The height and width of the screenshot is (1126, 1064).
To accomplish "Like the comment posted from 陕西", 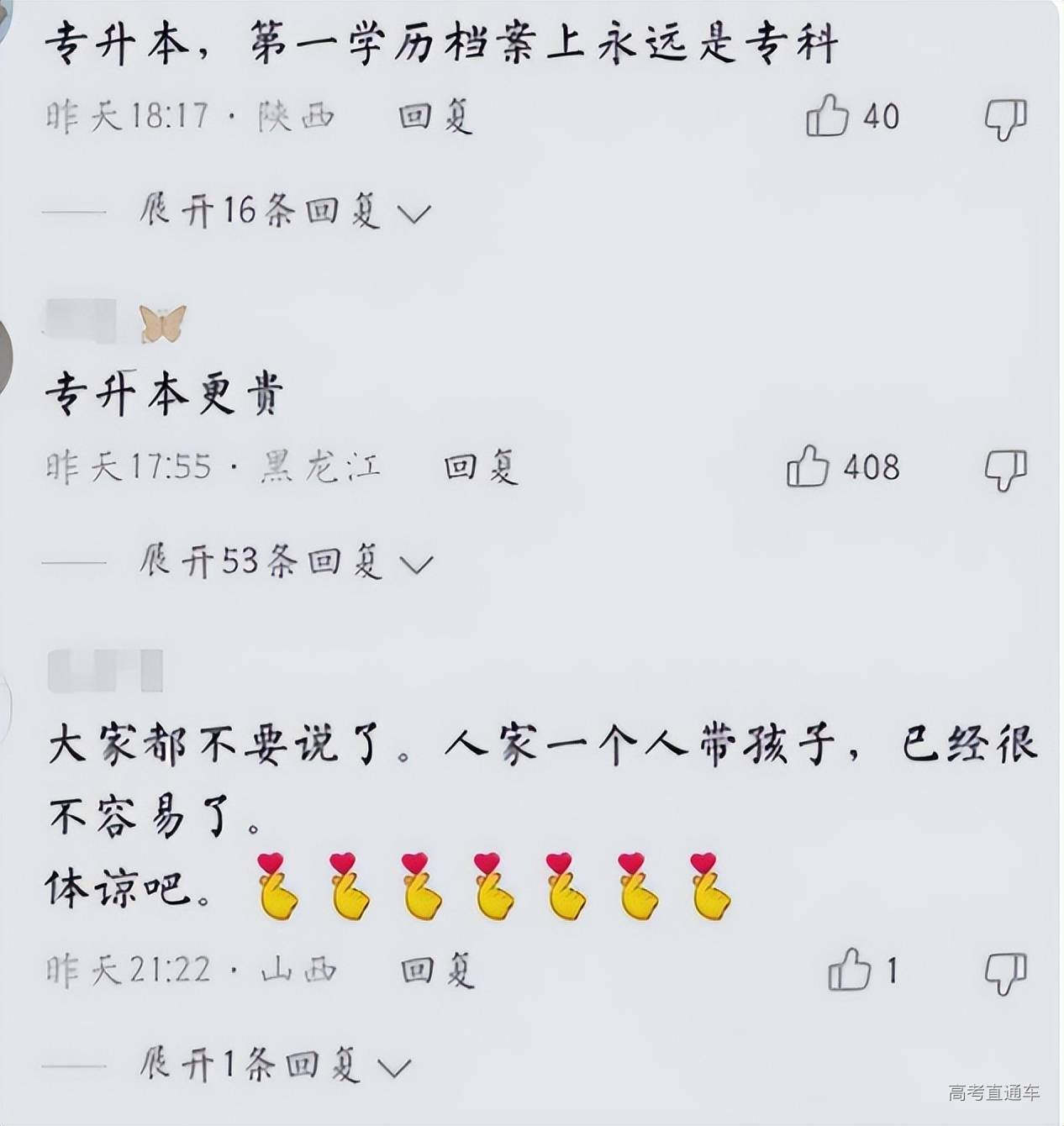I will [x=827, y=116].
